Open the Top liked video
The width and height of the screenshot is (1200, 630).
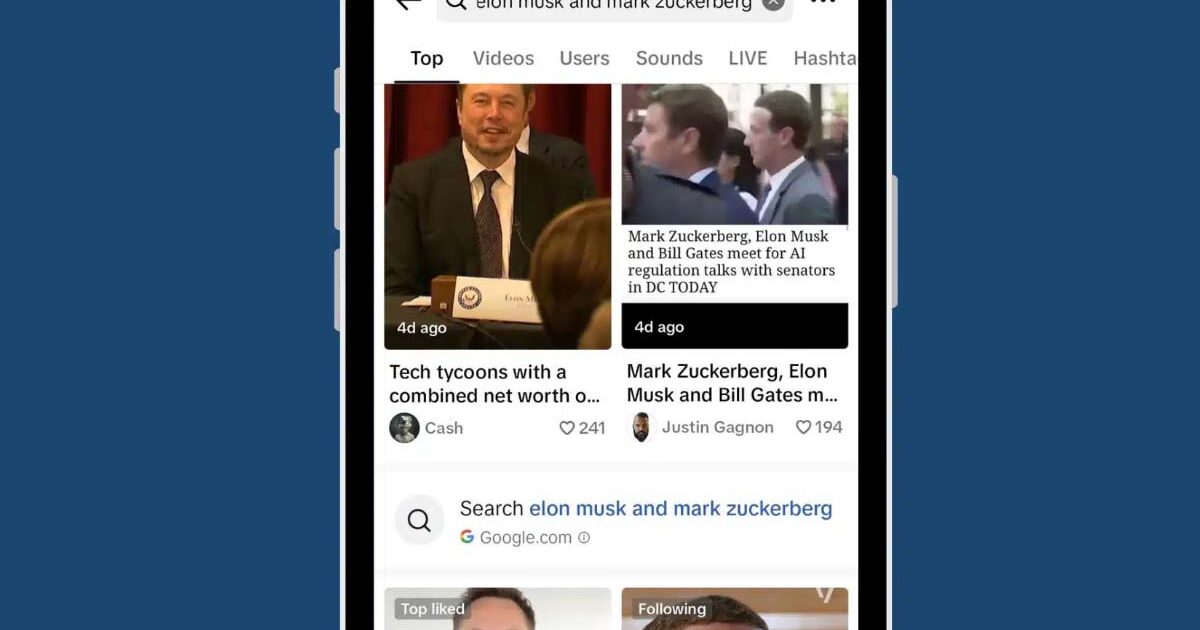click(497, 608)
